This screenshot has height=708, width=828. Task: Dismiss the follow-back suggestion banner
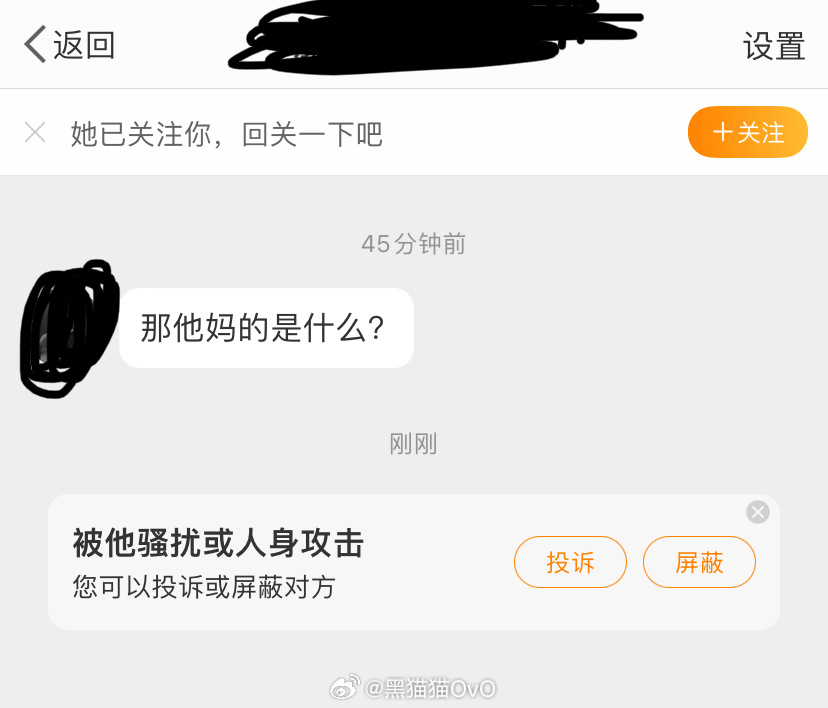[35, 132]
